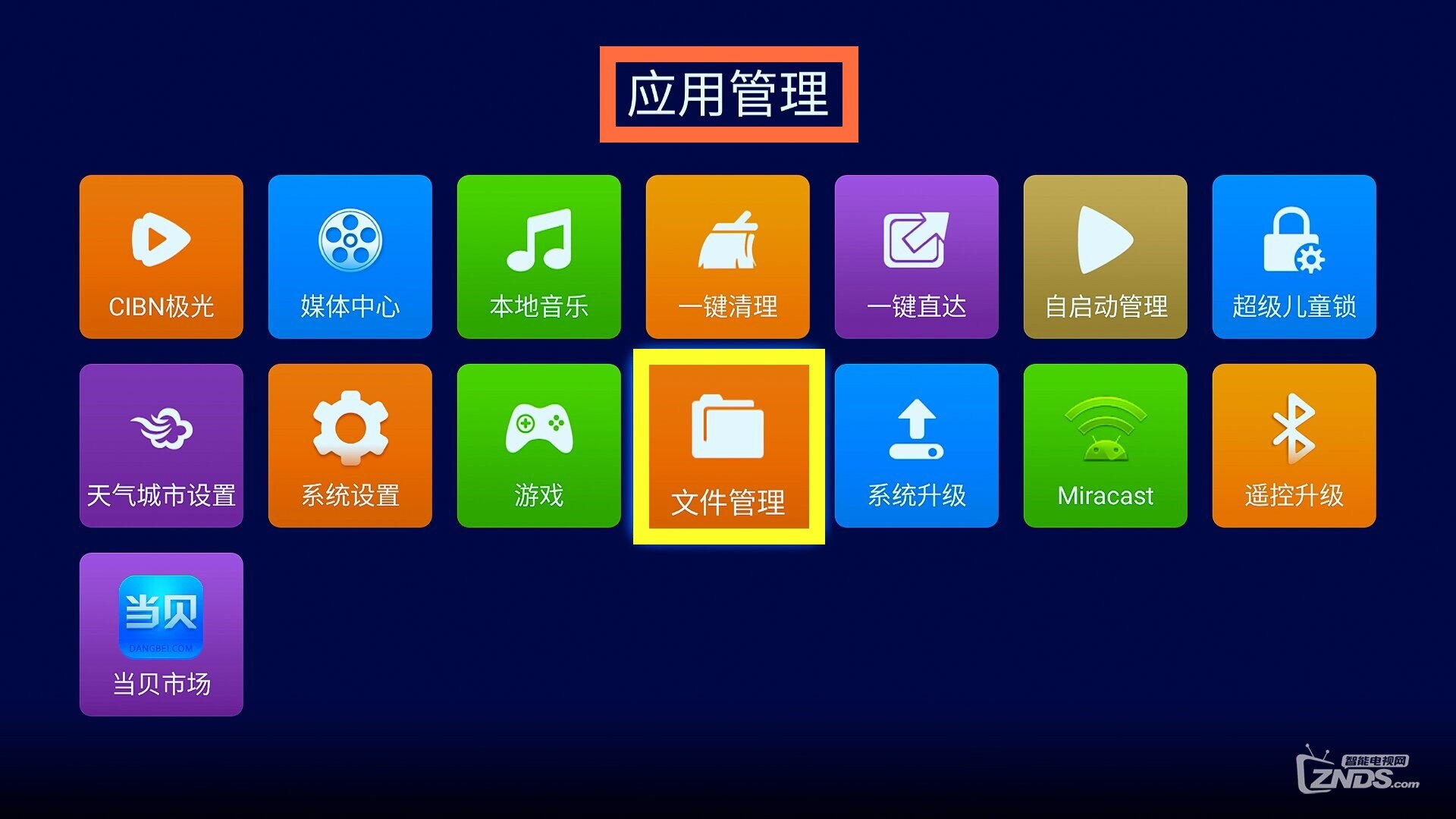Viewport: 1456px width, 819px height.
Task: Open 遥控升级 remote control upgrade
Action: pyautogui.click(x=1294, y=445)
